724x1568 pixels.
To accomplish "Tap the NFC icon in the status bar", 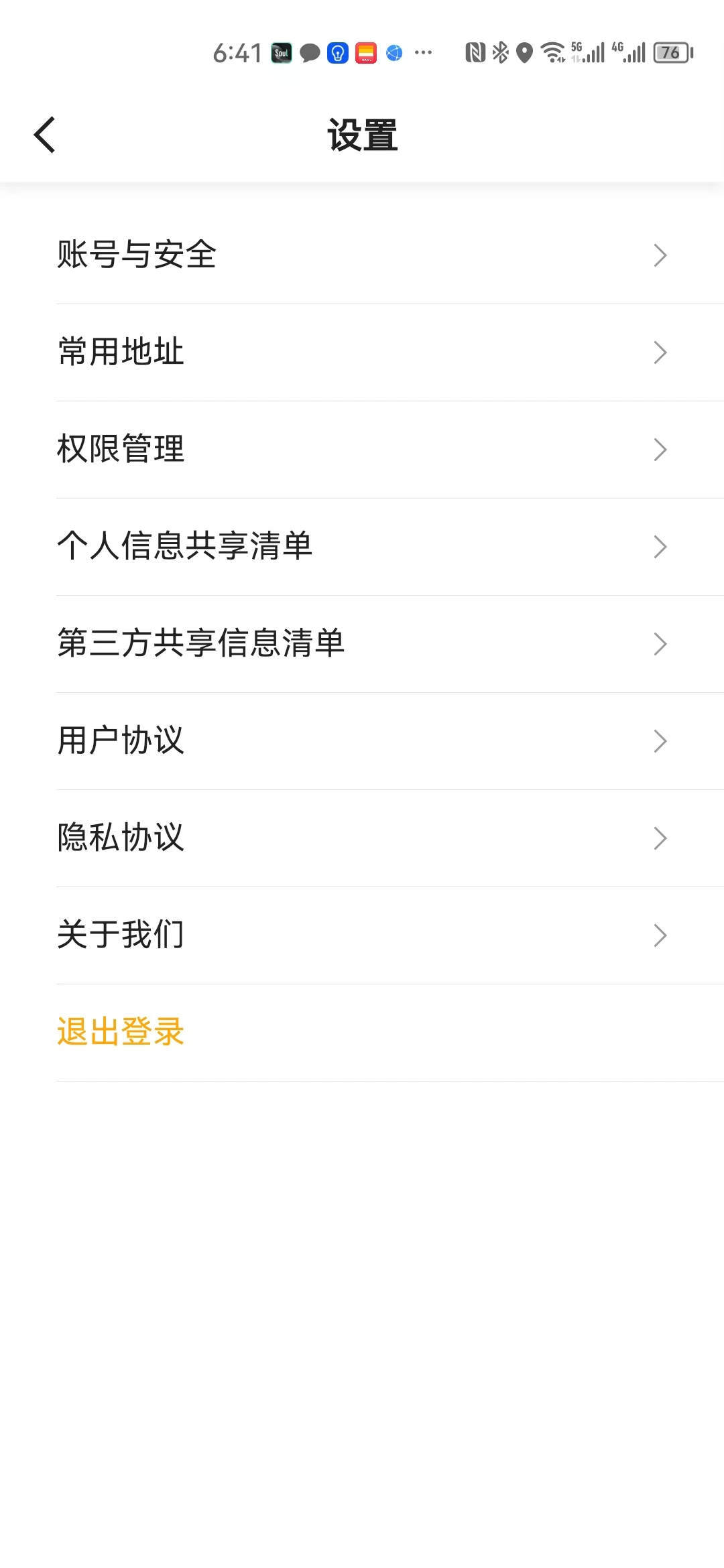I will [475, 52].
